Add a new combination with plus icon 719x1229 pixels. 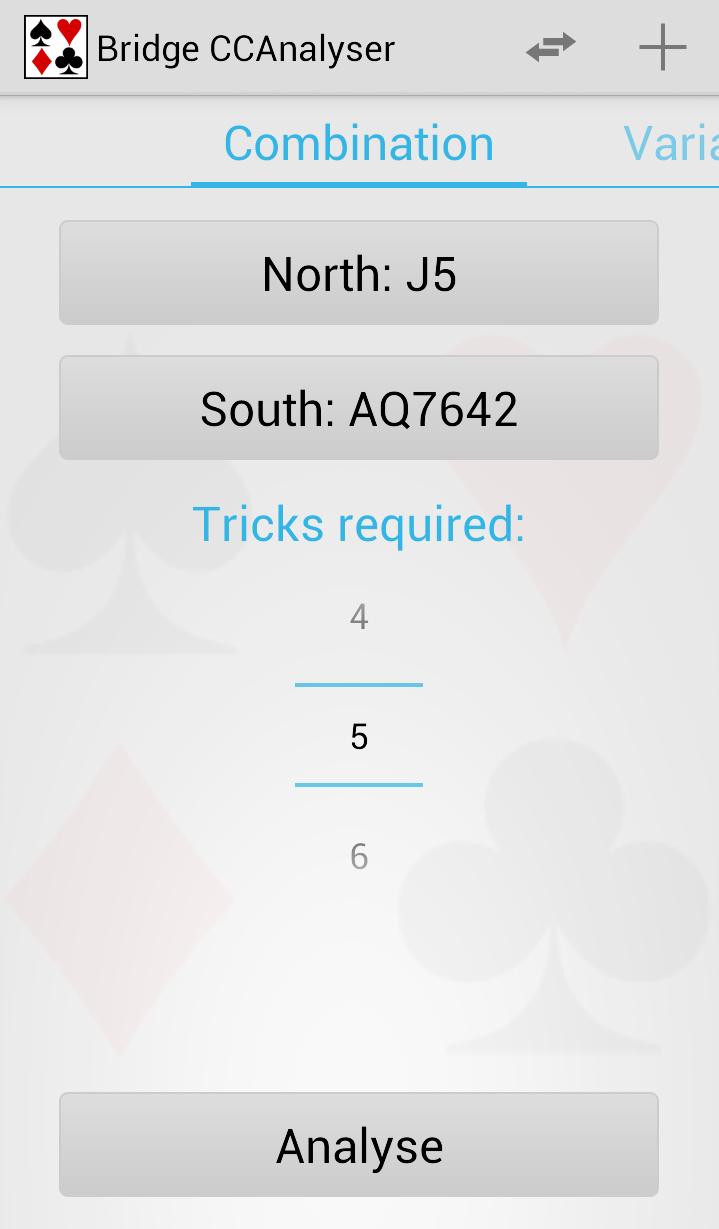click(x=662, y=47)
